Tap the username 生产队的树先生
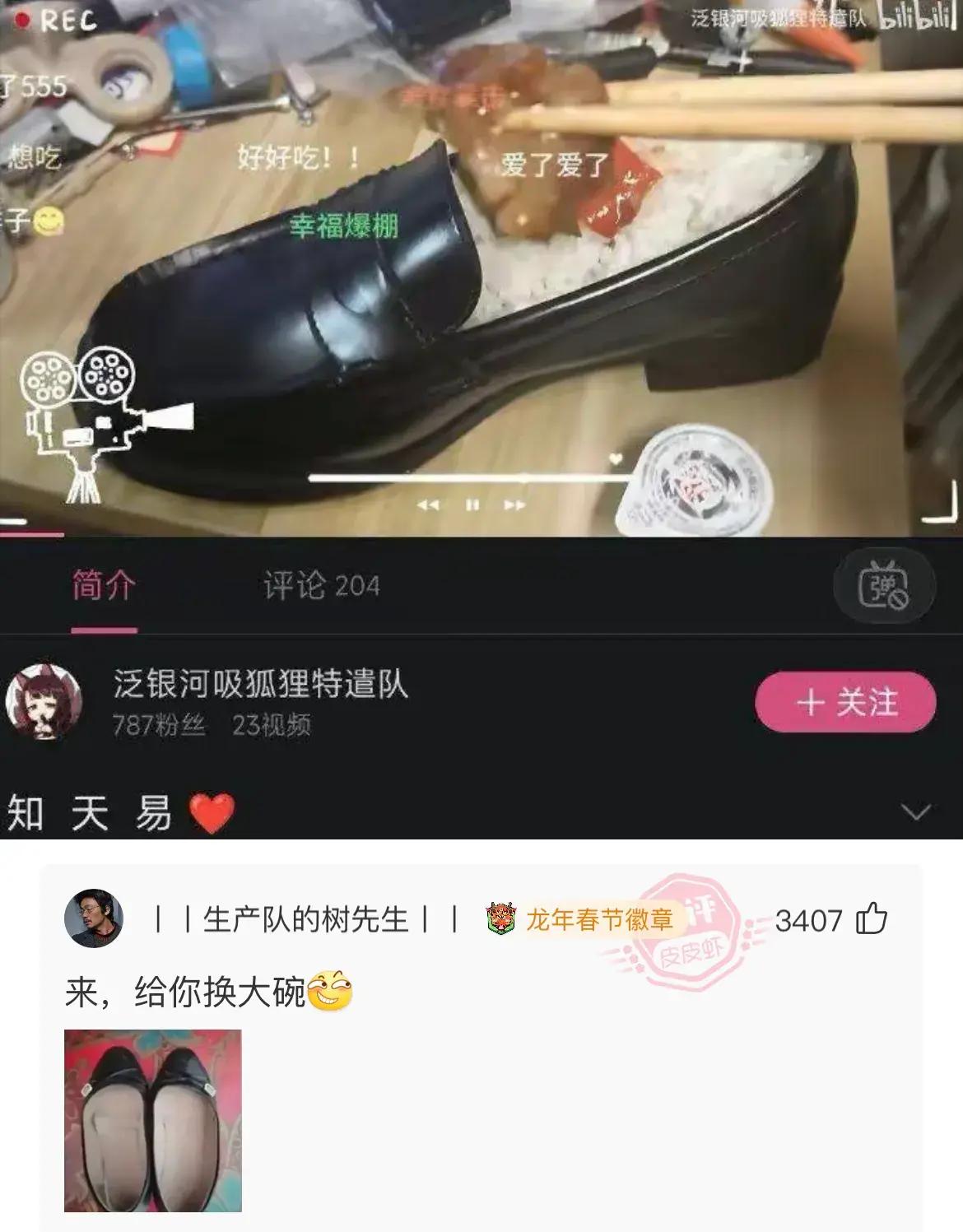Image resolution: width=963 pixels, height=1232 pixels. 305,919
